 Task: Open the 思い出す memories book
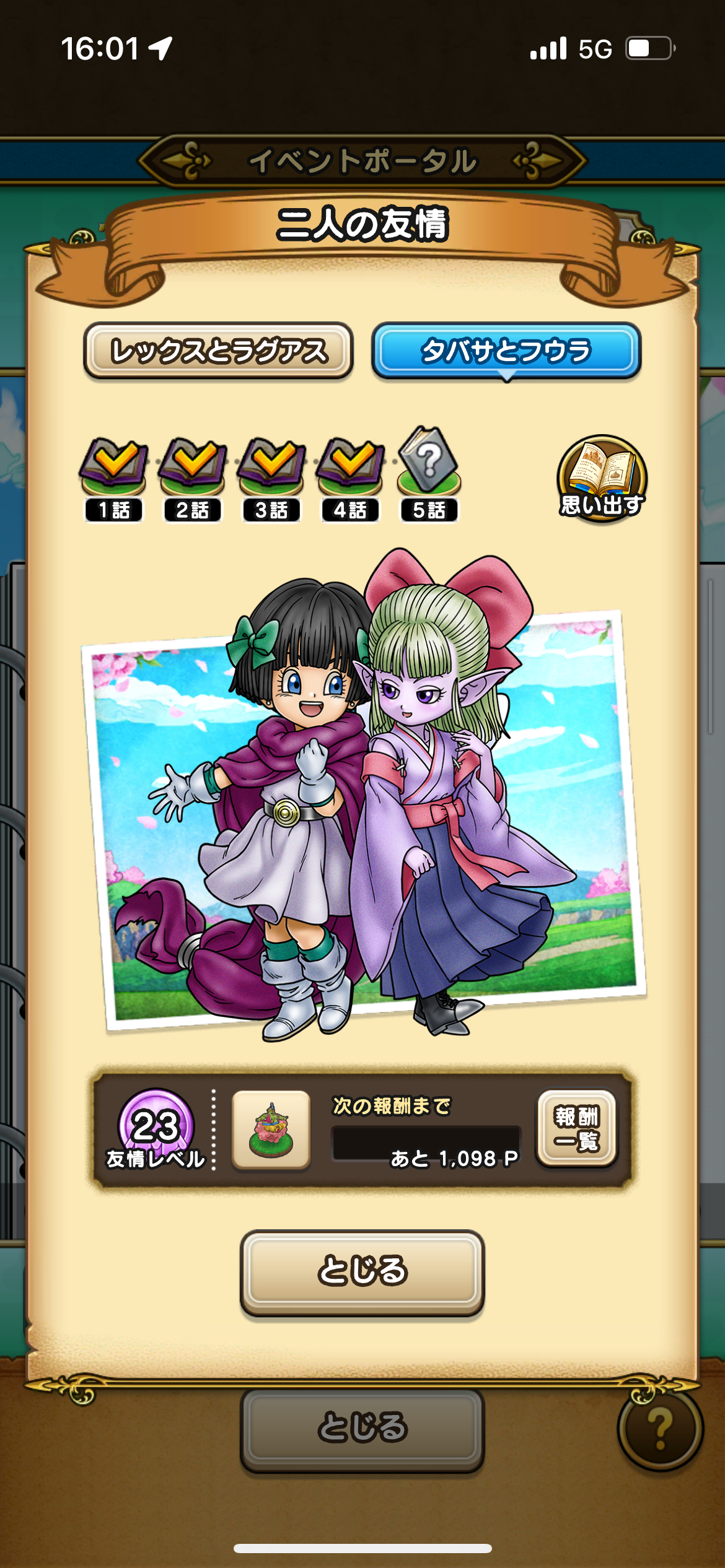coord(602,479)
